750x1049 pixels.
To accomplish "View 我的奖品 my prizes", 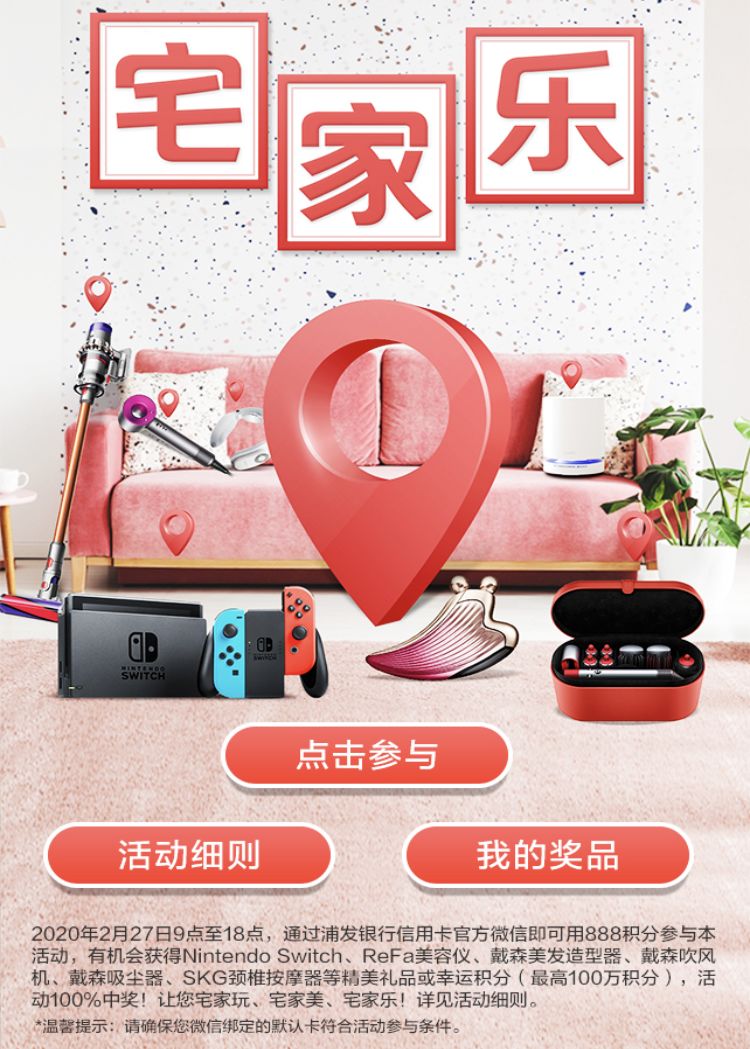I will (547, 855).
